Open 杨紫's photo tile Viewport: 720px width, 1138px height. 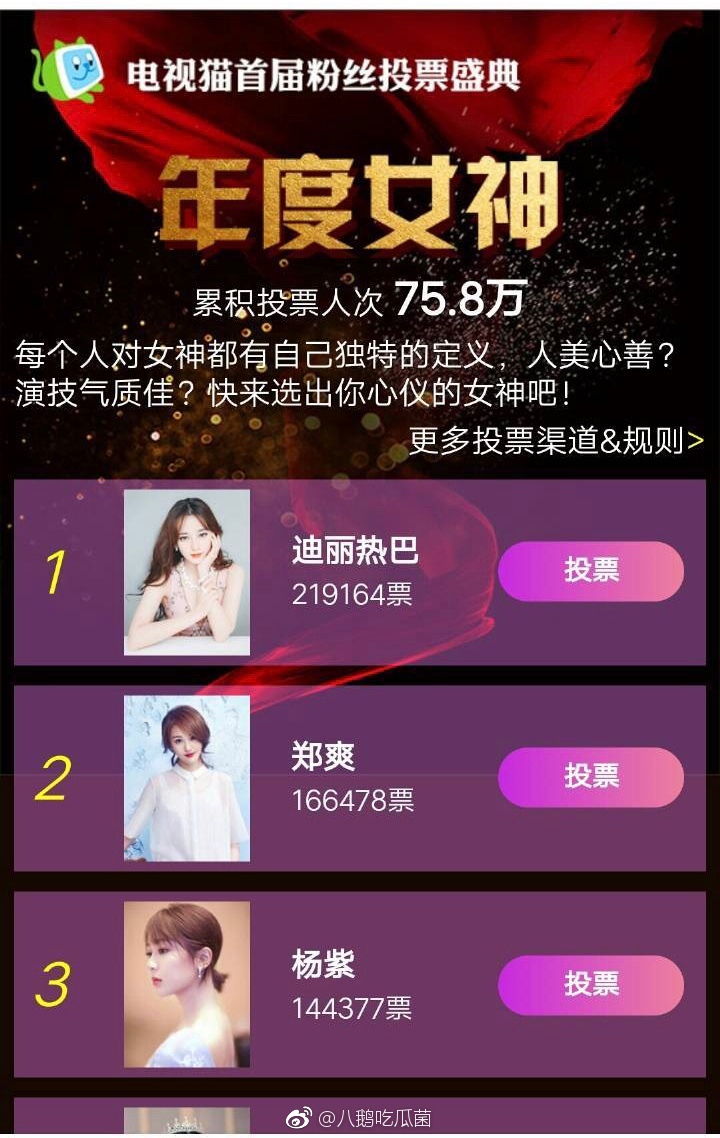(187, 985)
